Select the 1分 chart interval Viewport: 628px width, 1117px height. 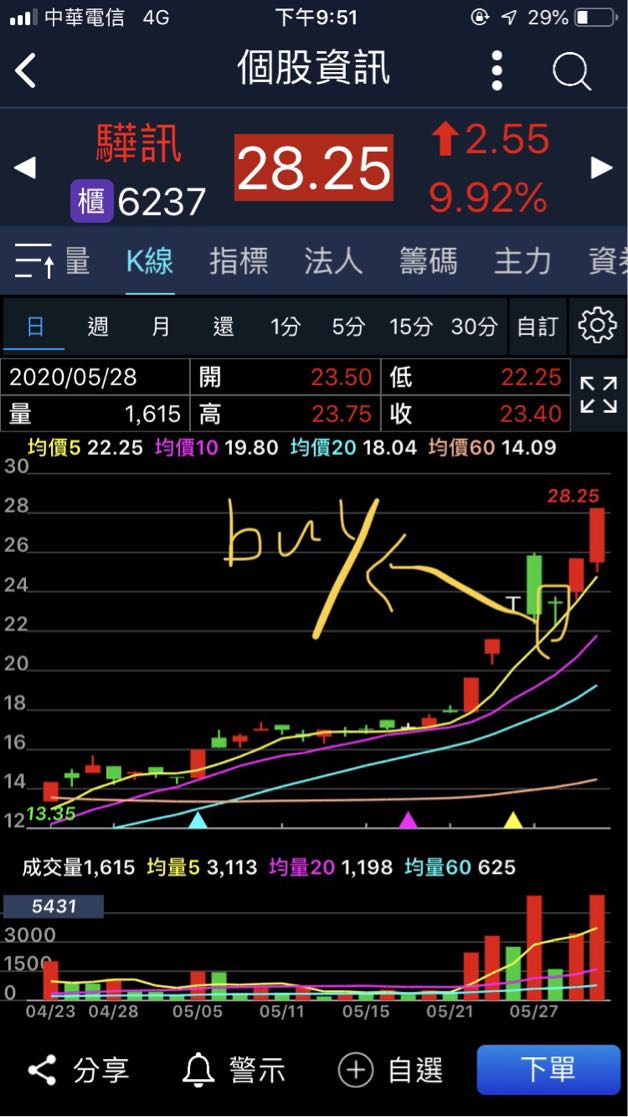285,326
